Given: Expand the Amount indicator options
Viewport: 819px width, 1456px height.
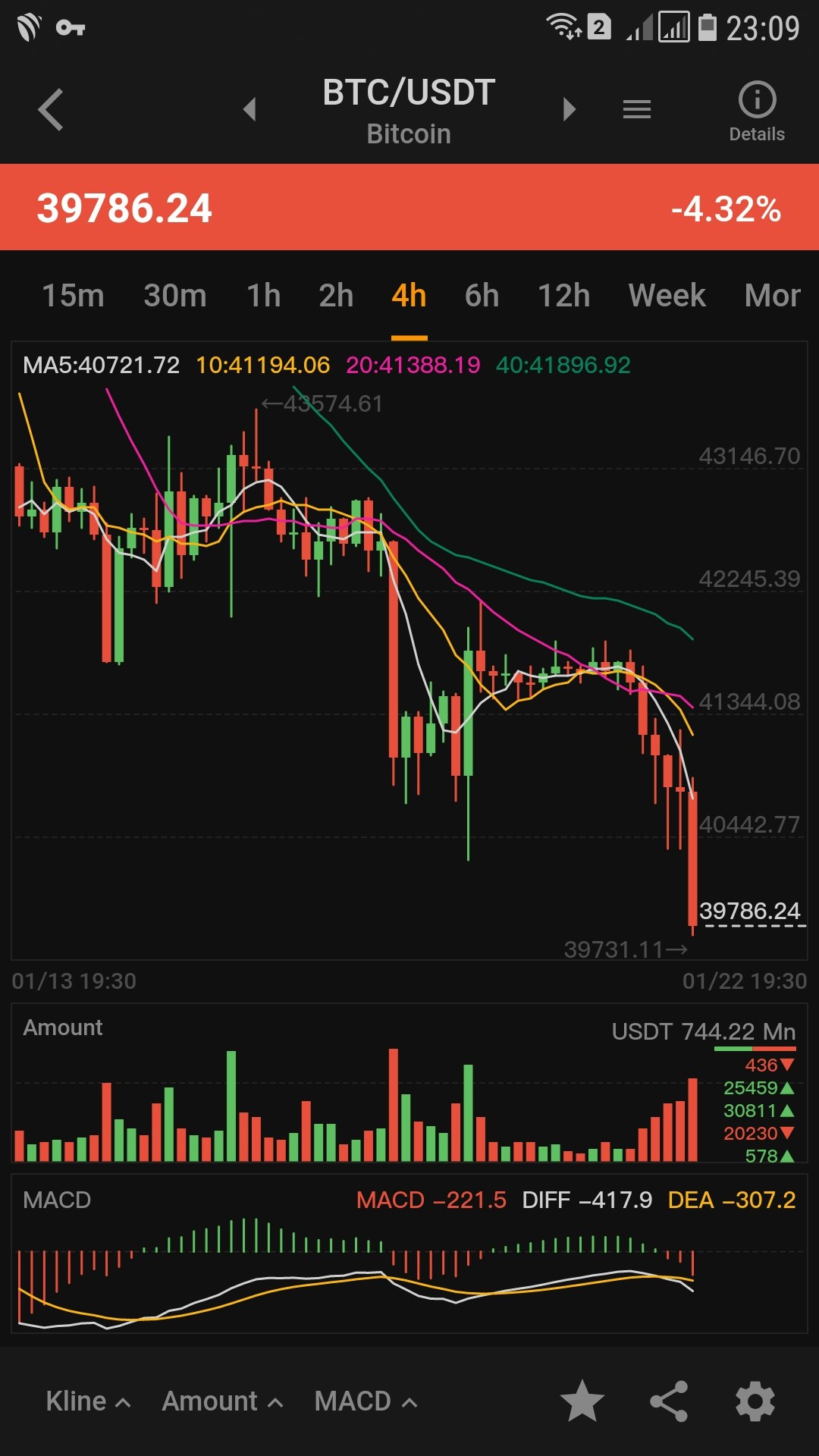Looking at the screenshot, I should 222,1401.
